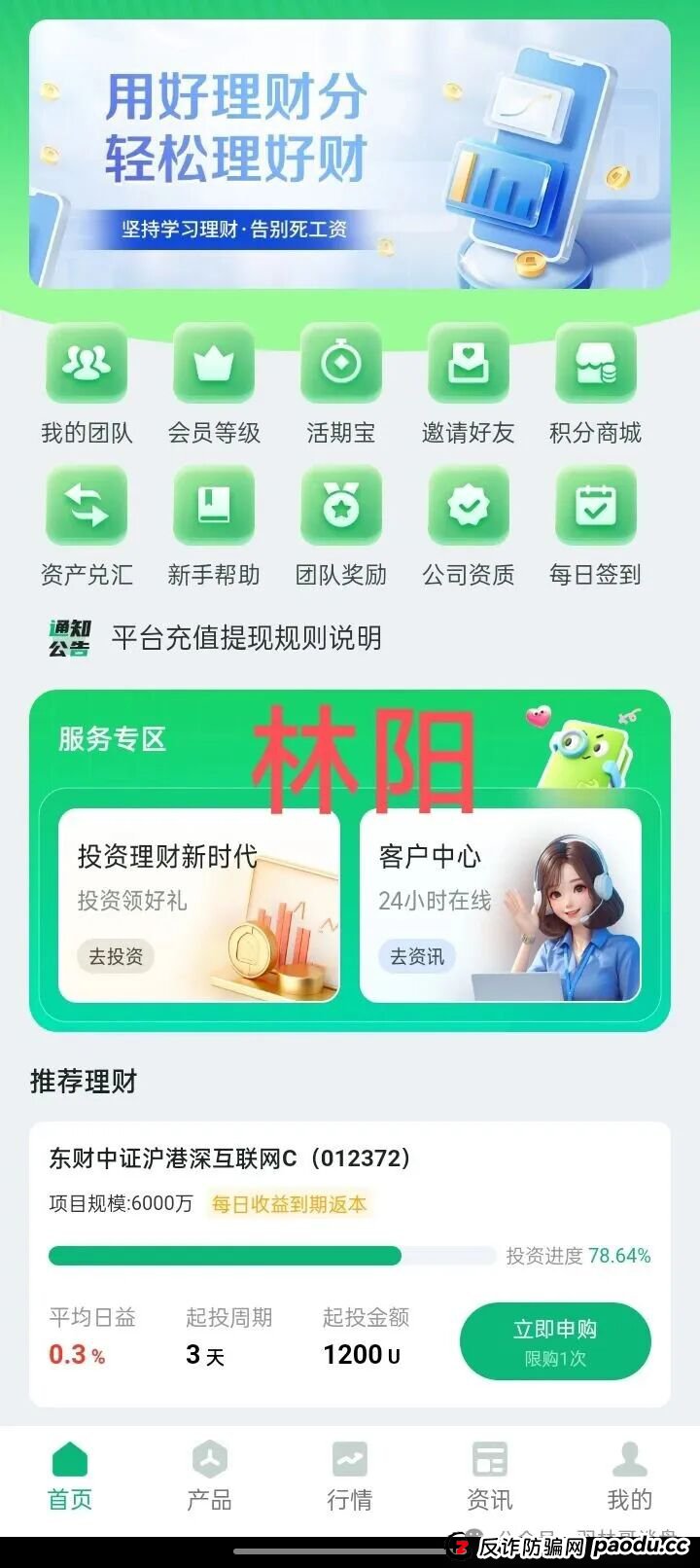Open the 活期宝 stopwatch icon

click(341, 364)
